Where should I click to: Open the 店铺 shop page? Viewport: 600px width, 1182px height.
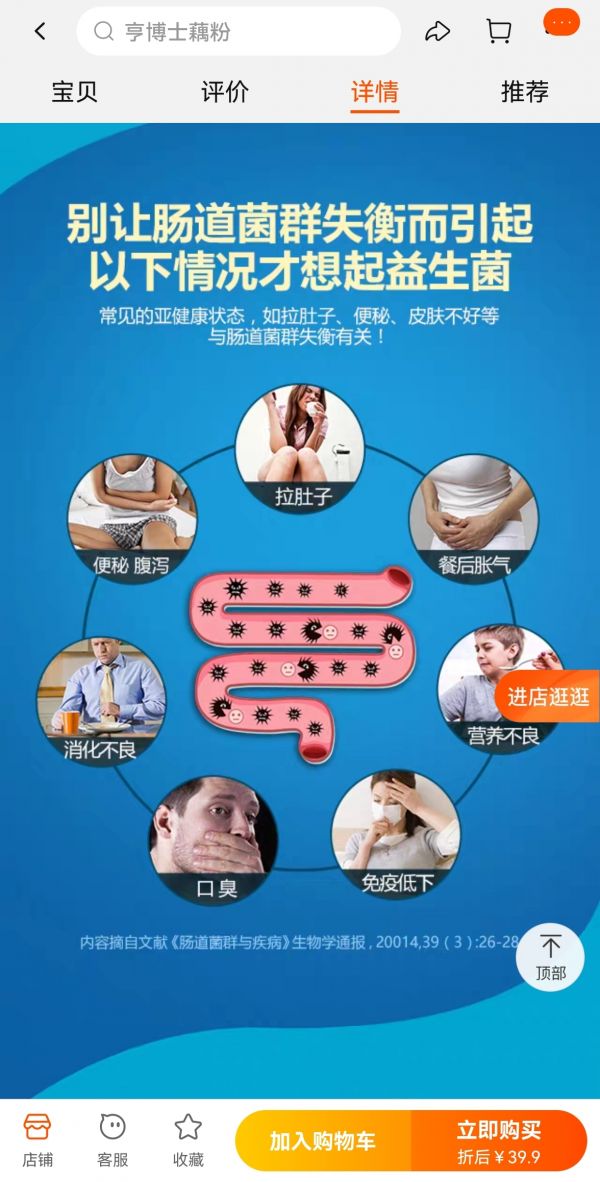[38, 1141]
